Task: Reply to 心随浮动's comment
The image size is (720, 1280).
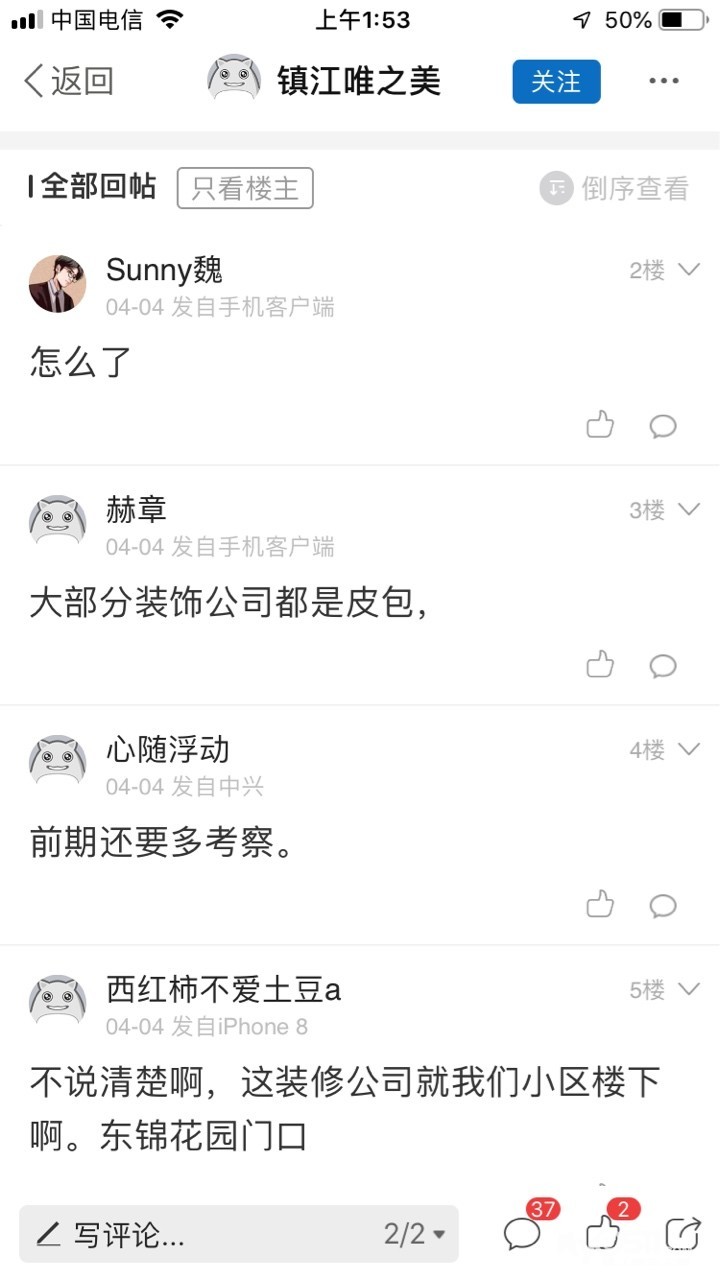Action: pos(663,905)
